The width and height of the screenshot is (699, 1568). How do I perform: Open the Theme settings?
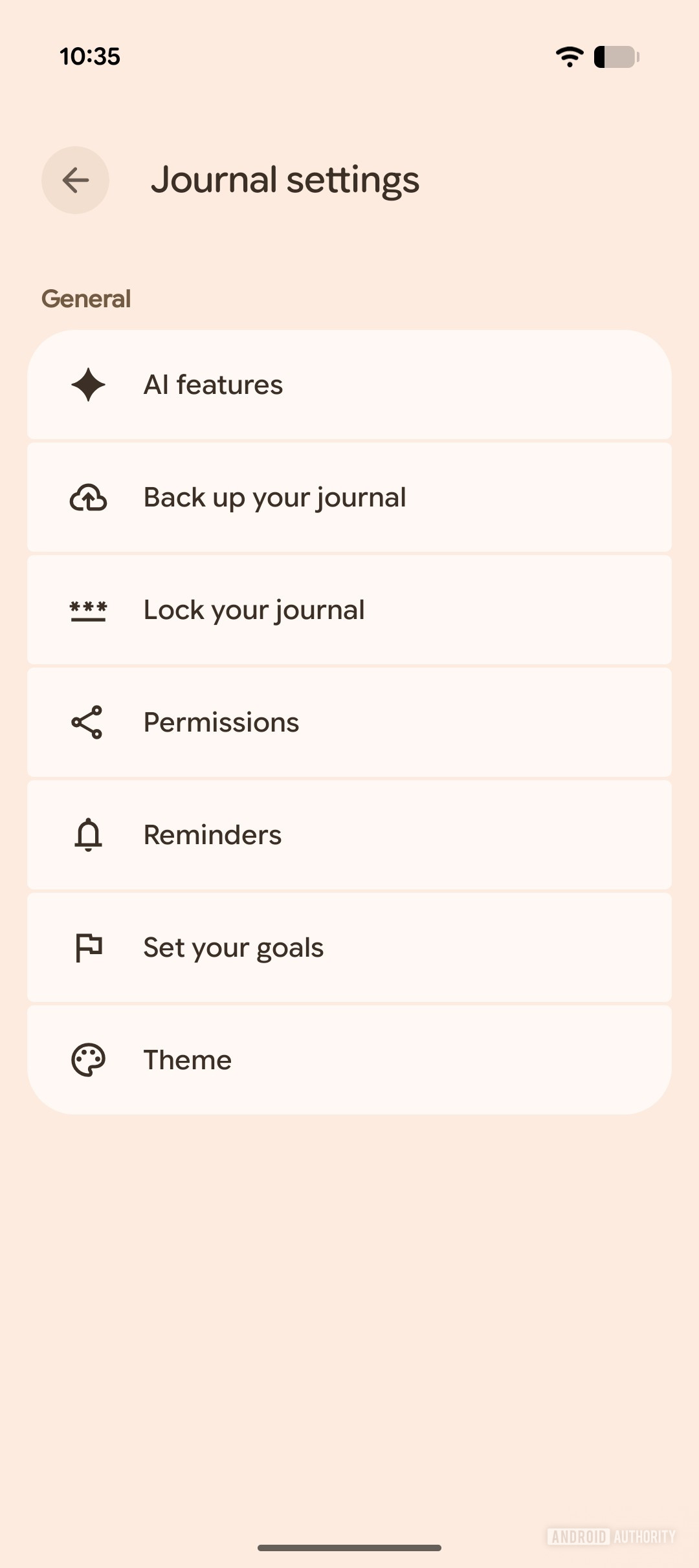pyautogui.click(x=349, y=1060)
